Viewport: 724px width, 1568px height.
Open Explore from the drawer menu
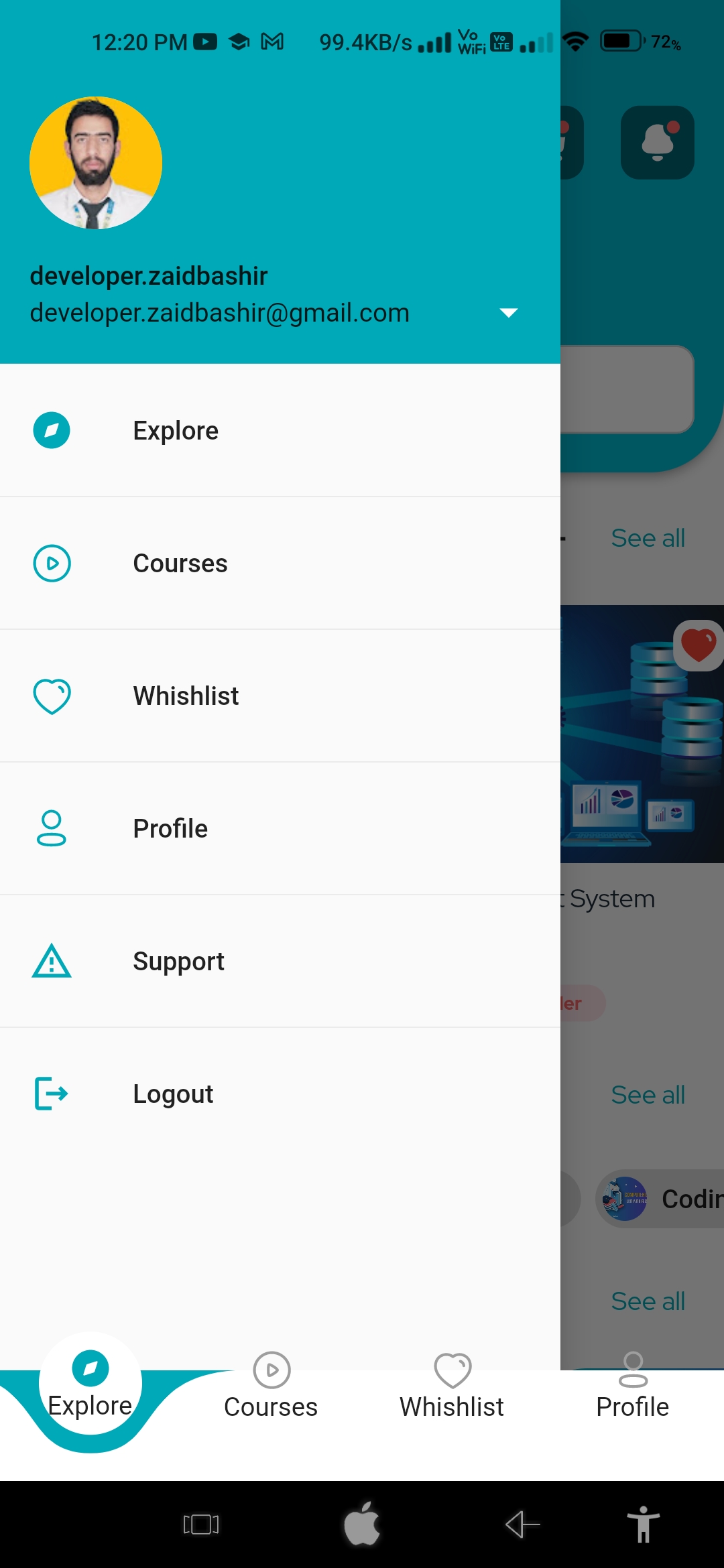(280, 430)
